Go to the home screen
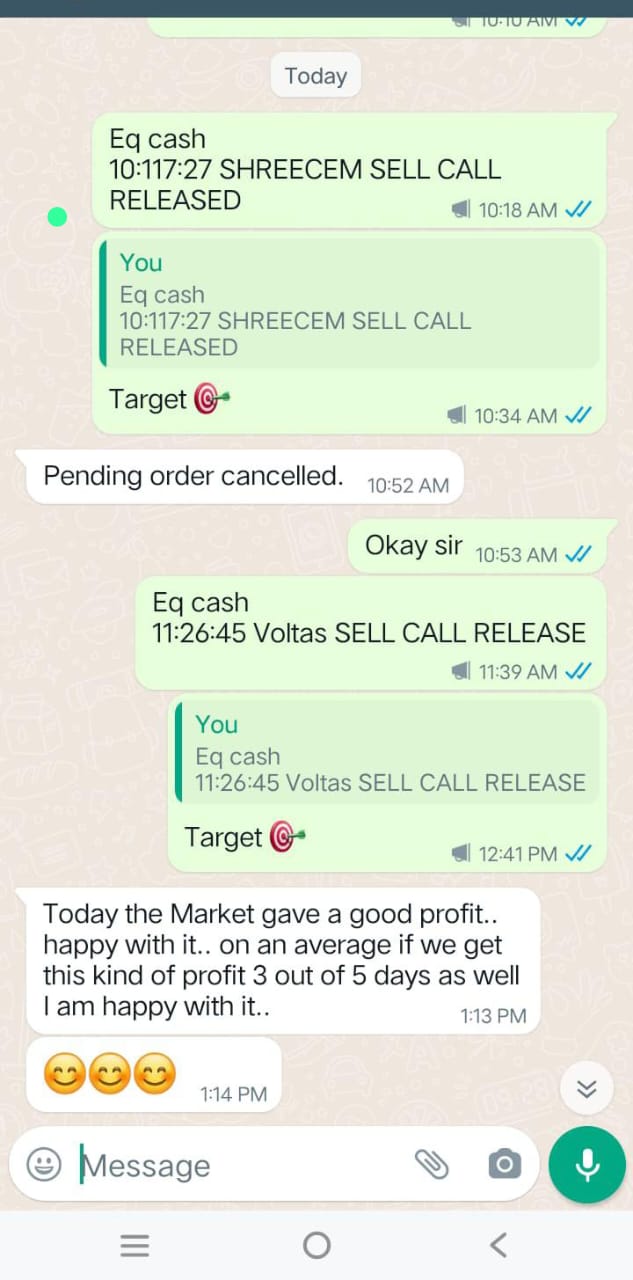The height and width of the screenshot is (1280, 633). coord(316,1245)
